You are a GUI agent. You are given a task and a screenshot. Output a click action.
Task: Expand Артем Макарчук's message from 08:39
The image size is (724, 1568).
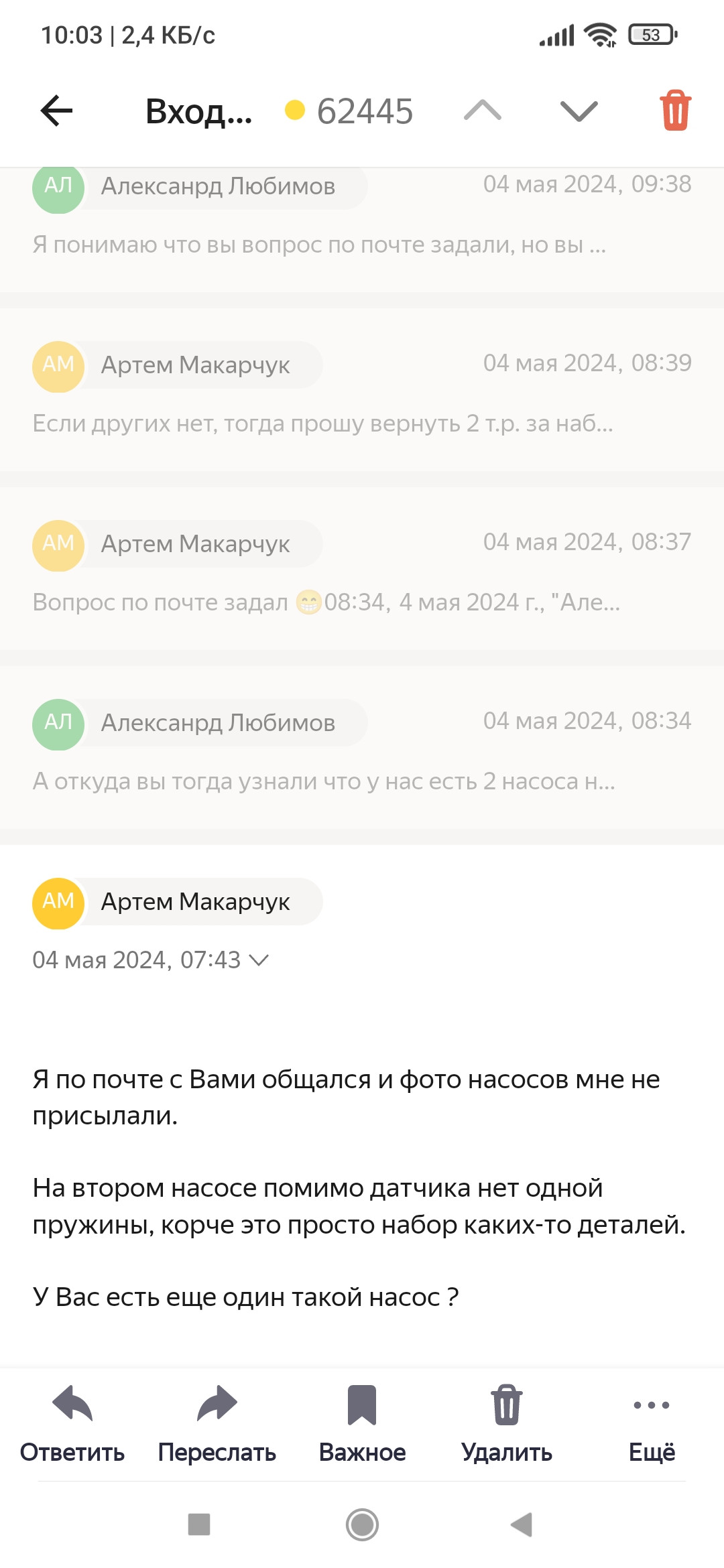[362, 391]
